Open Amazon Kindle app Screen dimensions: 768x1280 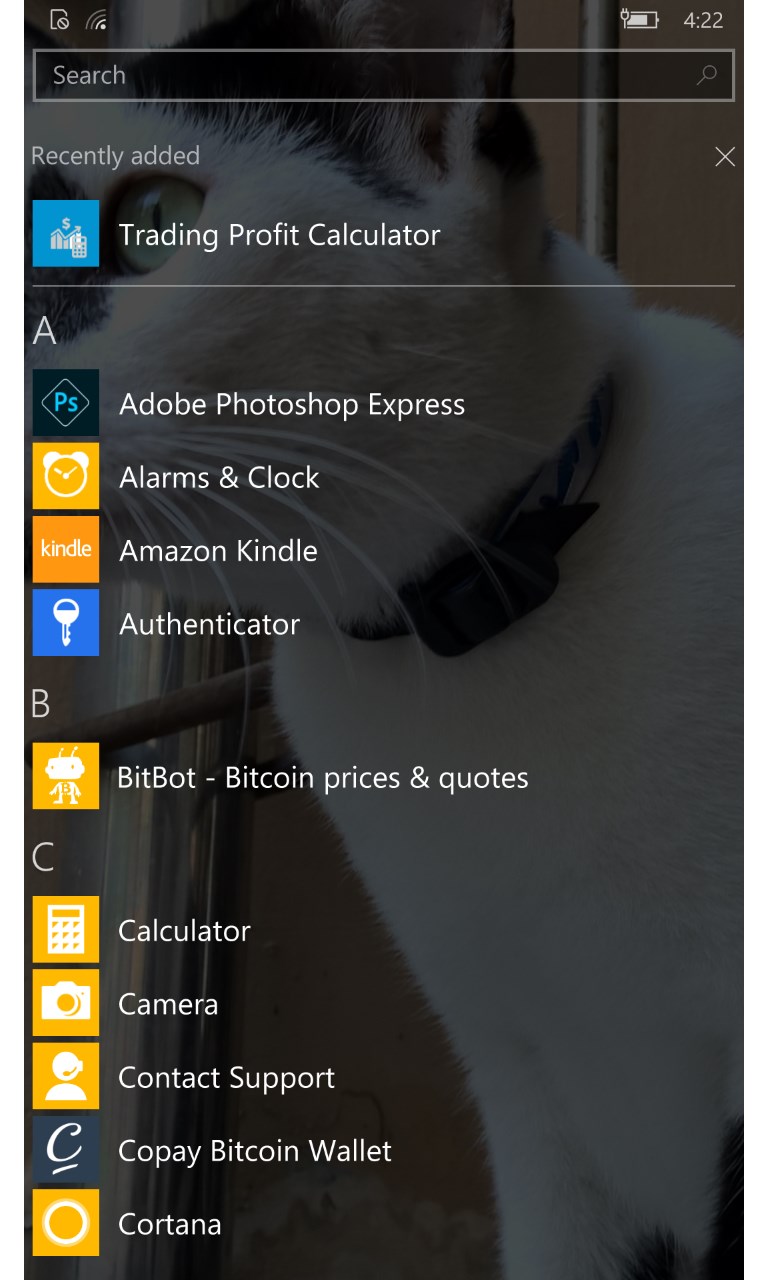point(218,550)
